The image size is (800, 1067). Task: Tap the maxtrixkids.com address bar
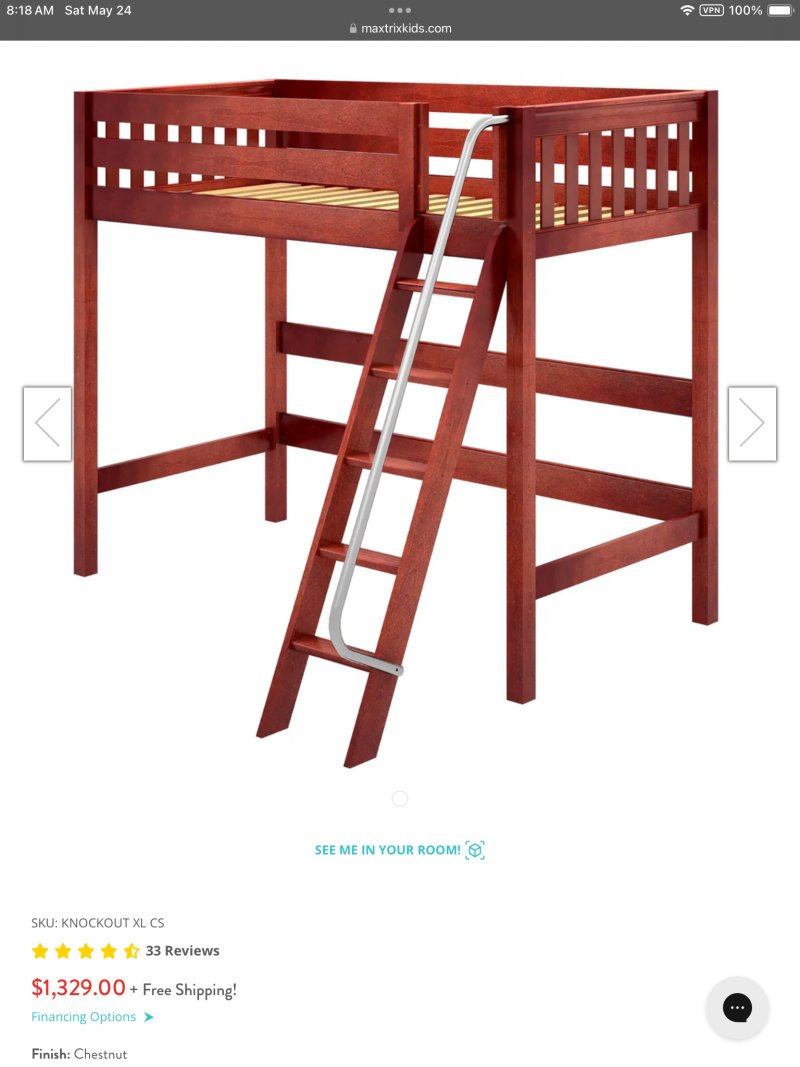400,29
